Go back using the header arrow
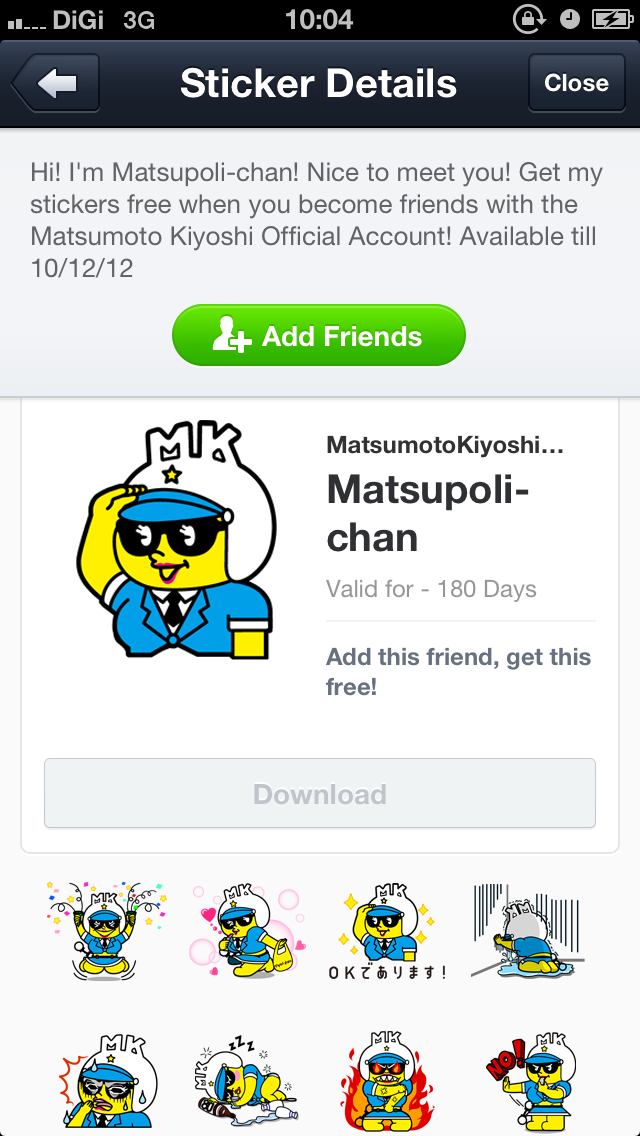This screenshot has width=640, height=1136. point(56,83)
